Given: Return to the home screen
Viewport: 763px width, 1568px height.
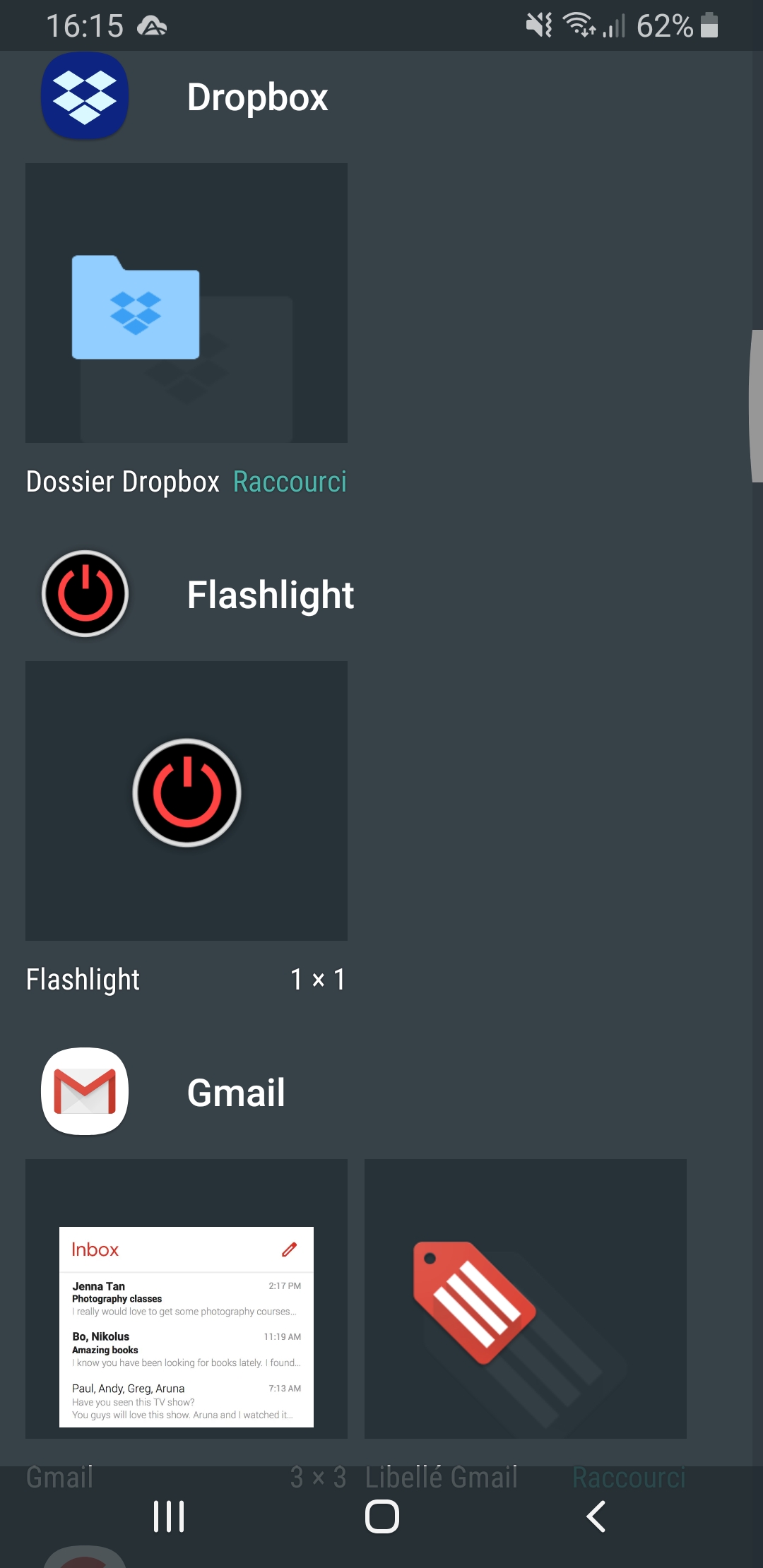Looking at the screenshot, I should tap(381, 1516).
